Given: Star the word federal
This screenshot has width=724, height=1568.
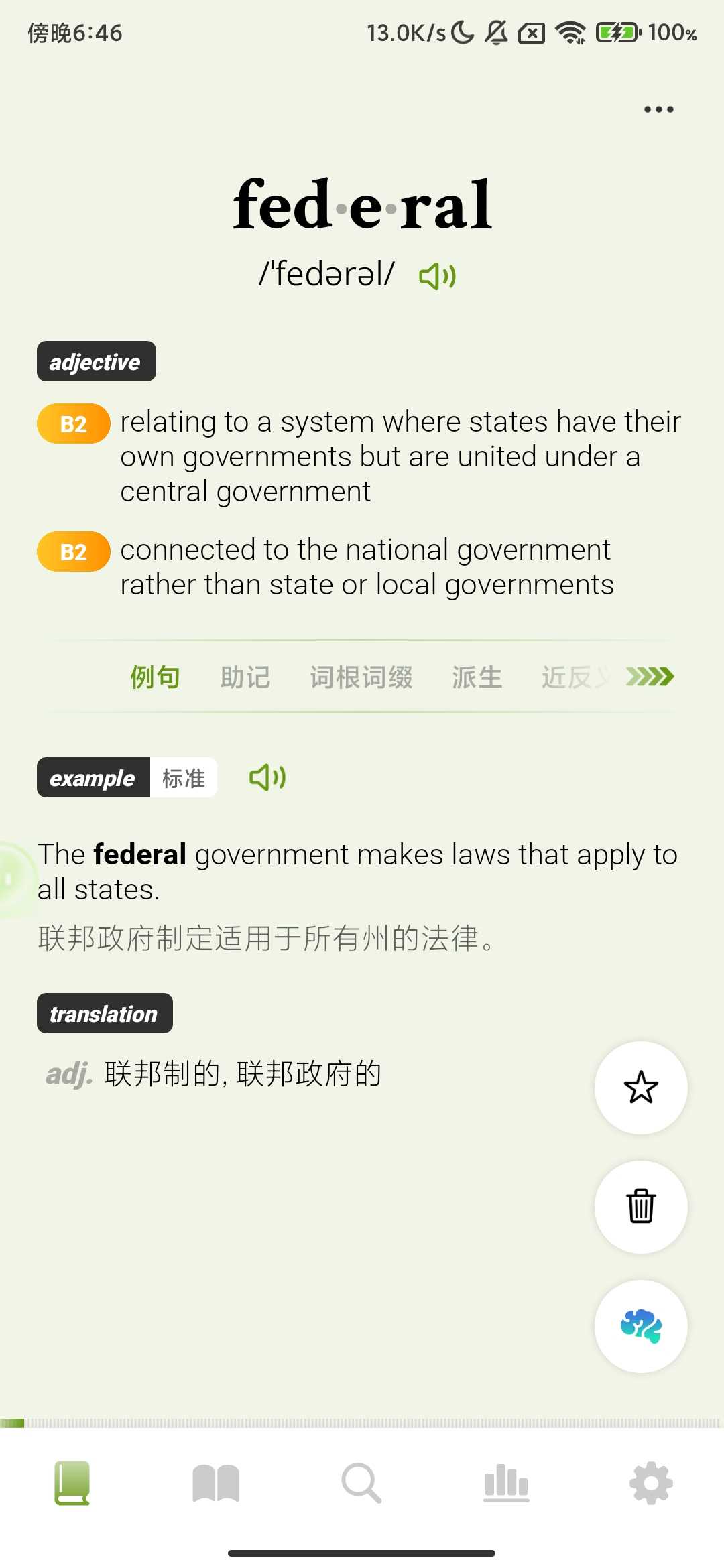Looking at the screenshot, I should click(x=641, y=1088).
